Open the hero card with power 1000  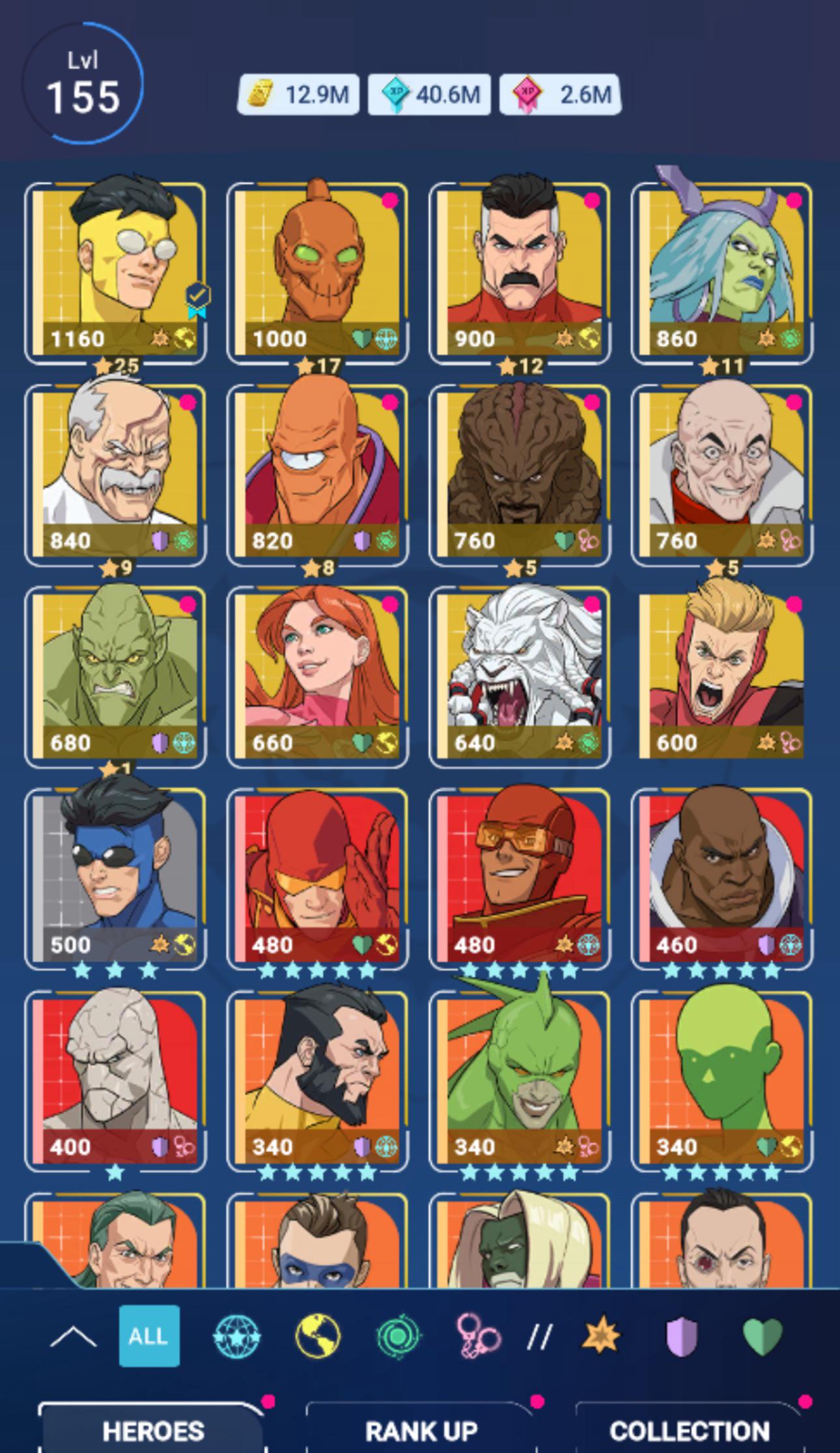(317, 272)
